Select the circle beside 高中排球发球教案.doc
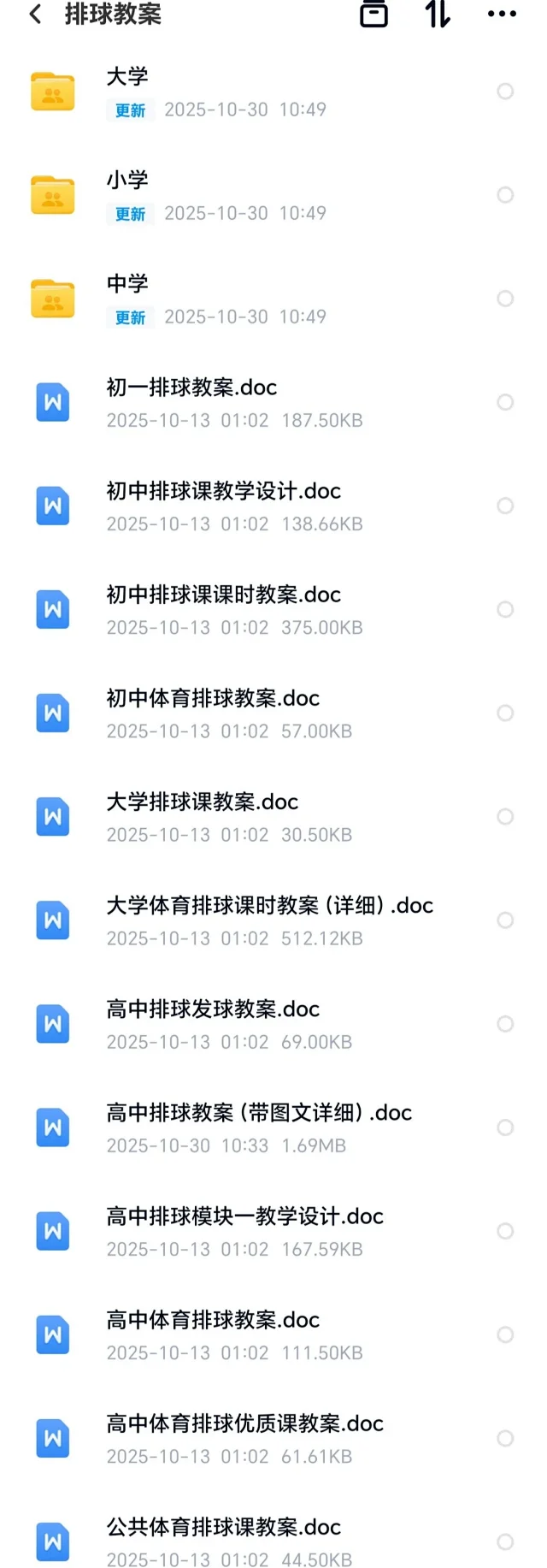 (505, 1024)
